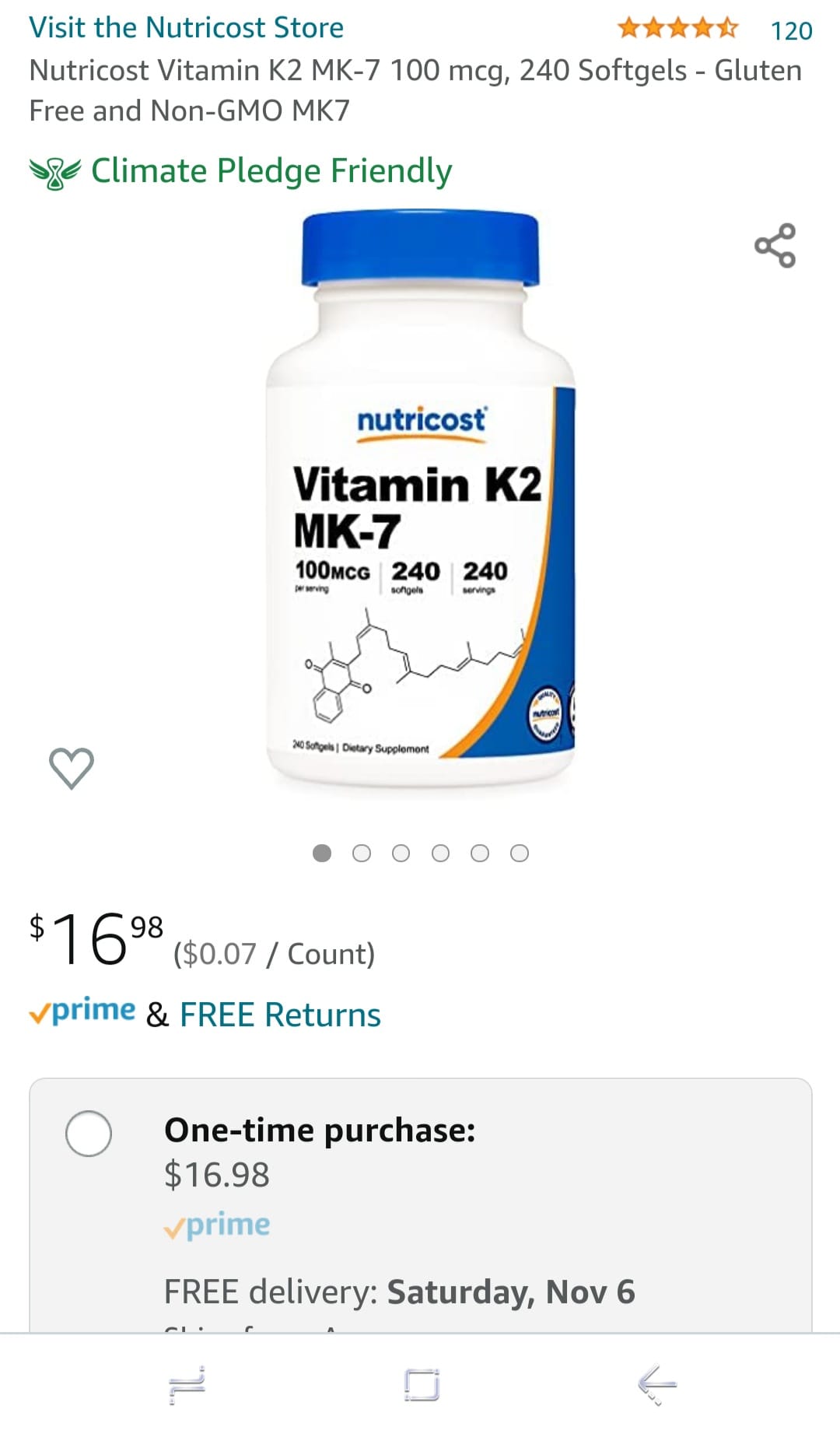This screenshot has height=1430, width=840.
Task: Open FREE Returns details
Action: [x=280, y=1015]
